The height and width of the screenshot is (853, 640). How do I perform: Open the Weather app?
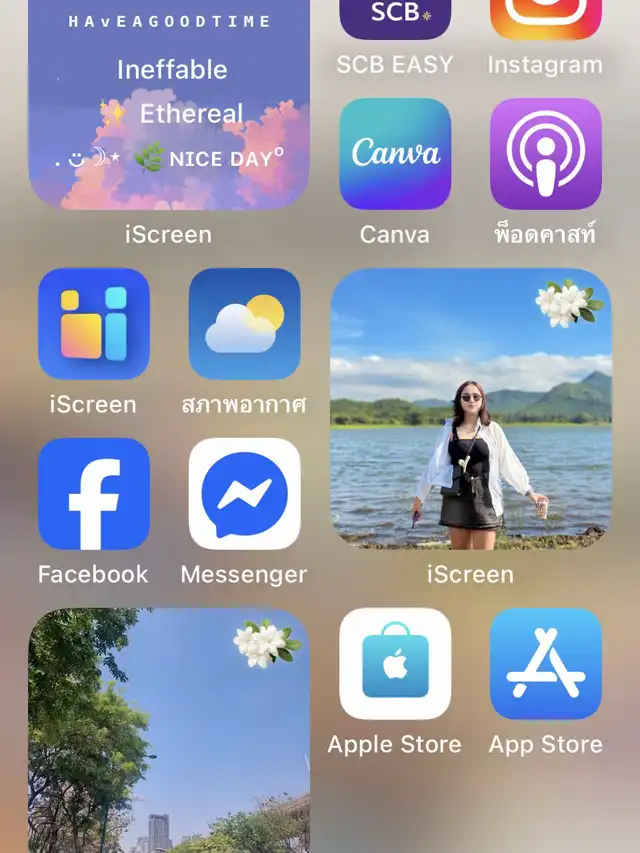(x=244, y=324)
